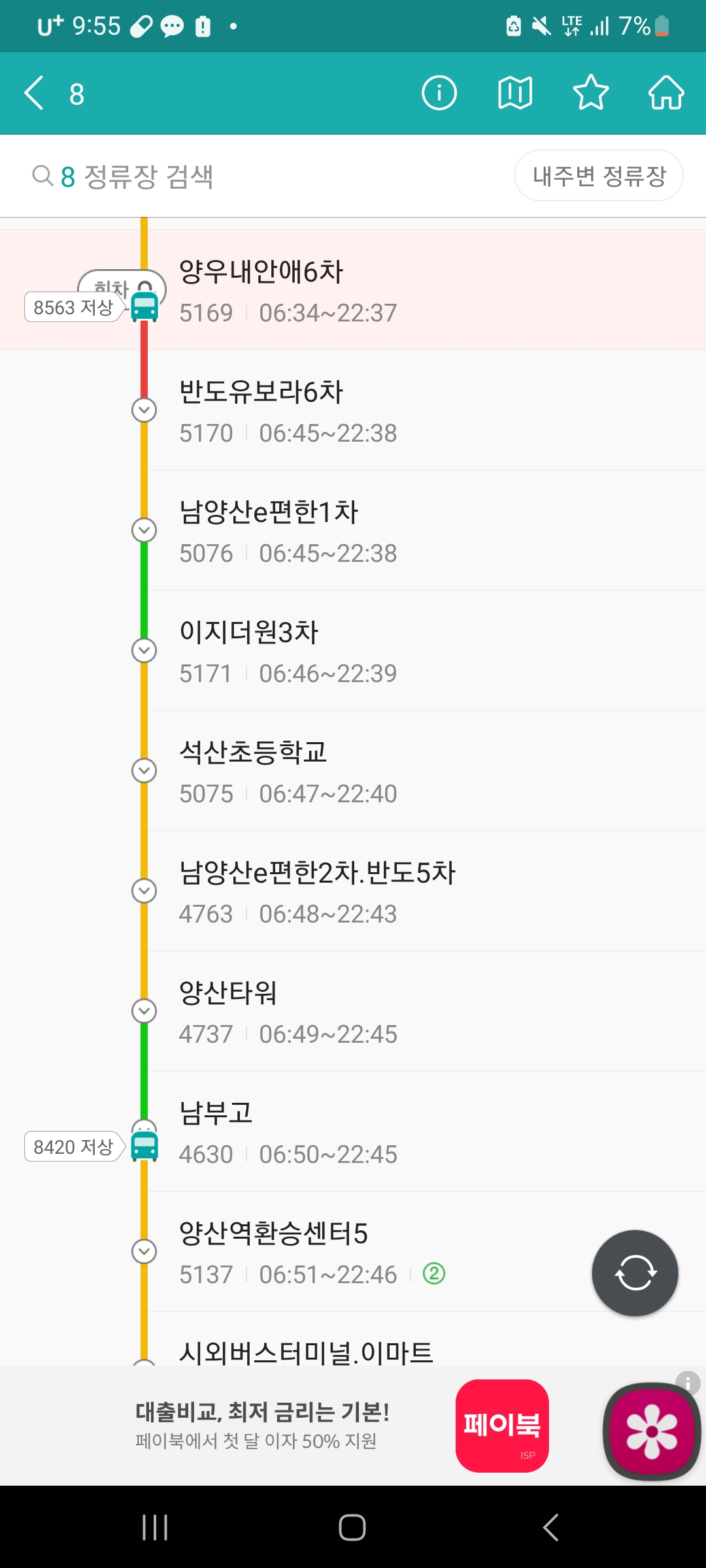View stop 석산초등학교
This screenshot has width=706, height=1568.
[x=353, y=771]
